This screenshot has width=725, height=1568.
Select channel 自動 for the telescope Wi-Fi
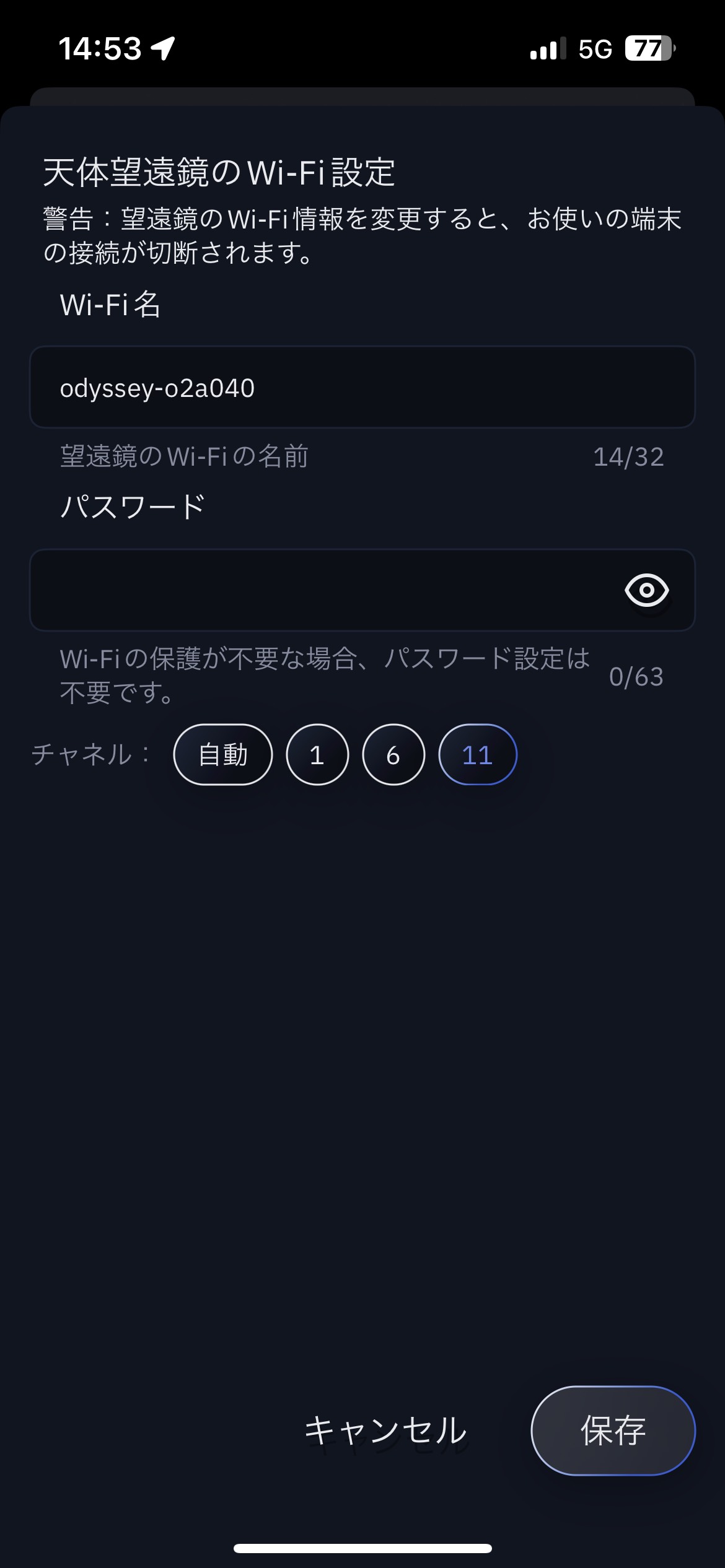(222, 755)
